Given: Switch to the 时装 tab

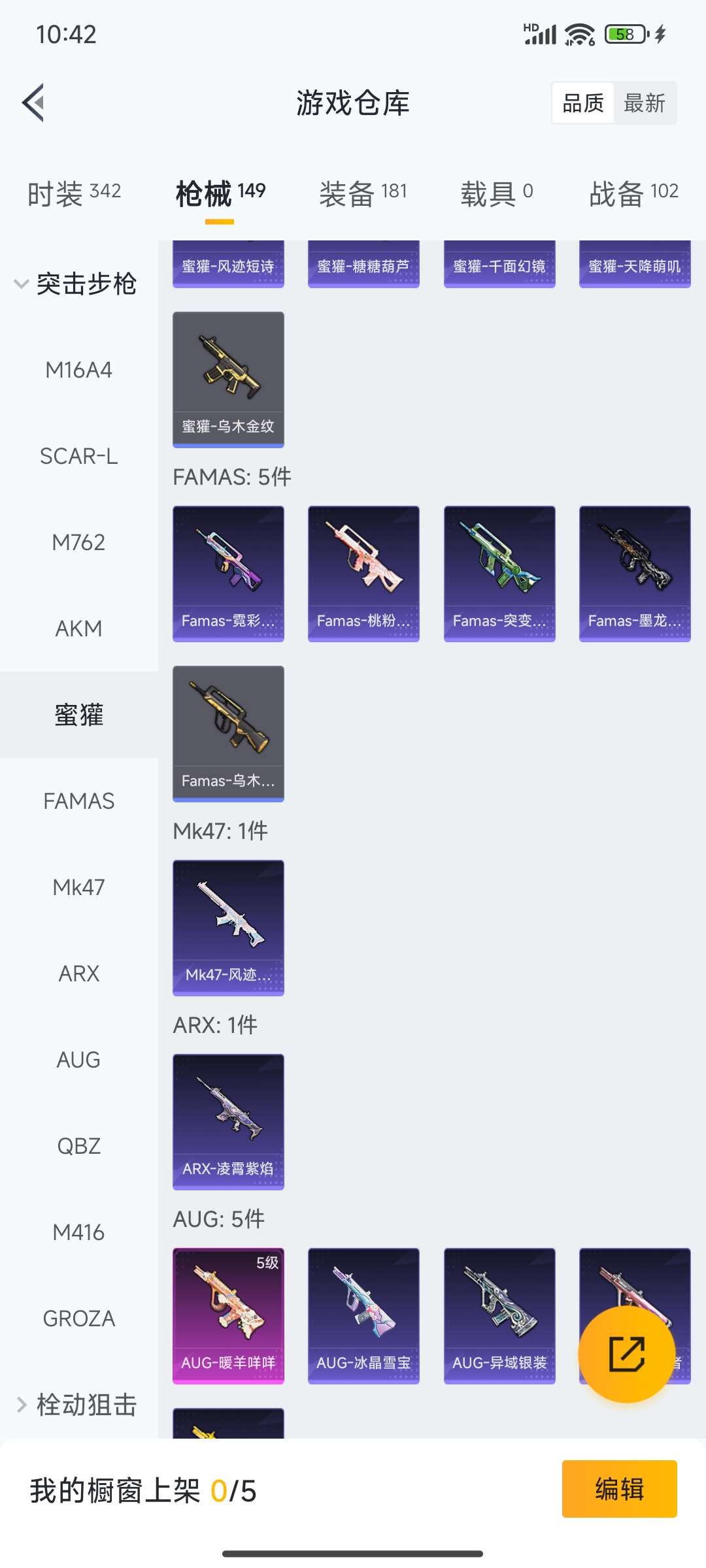Looking at the screenshot, I should point(74,193).
